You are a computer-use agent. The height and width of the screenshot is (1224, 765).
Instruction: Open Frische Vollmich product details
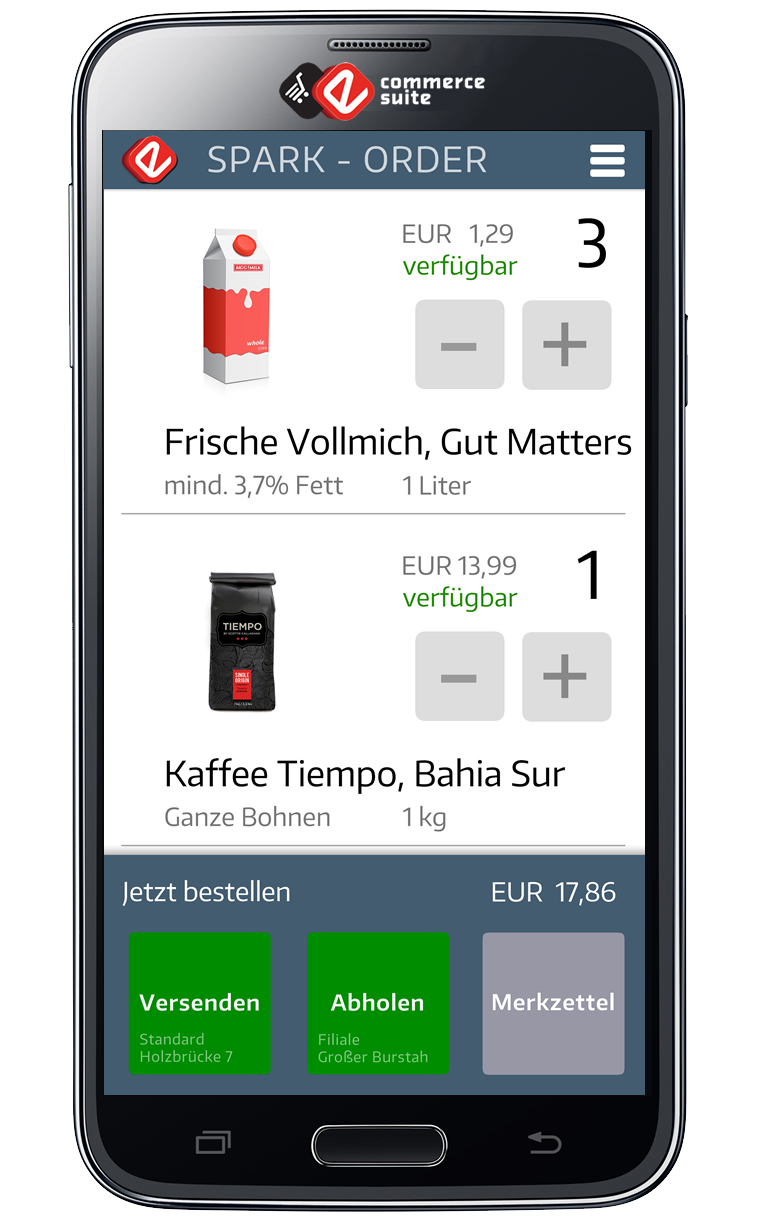[397, 442]
